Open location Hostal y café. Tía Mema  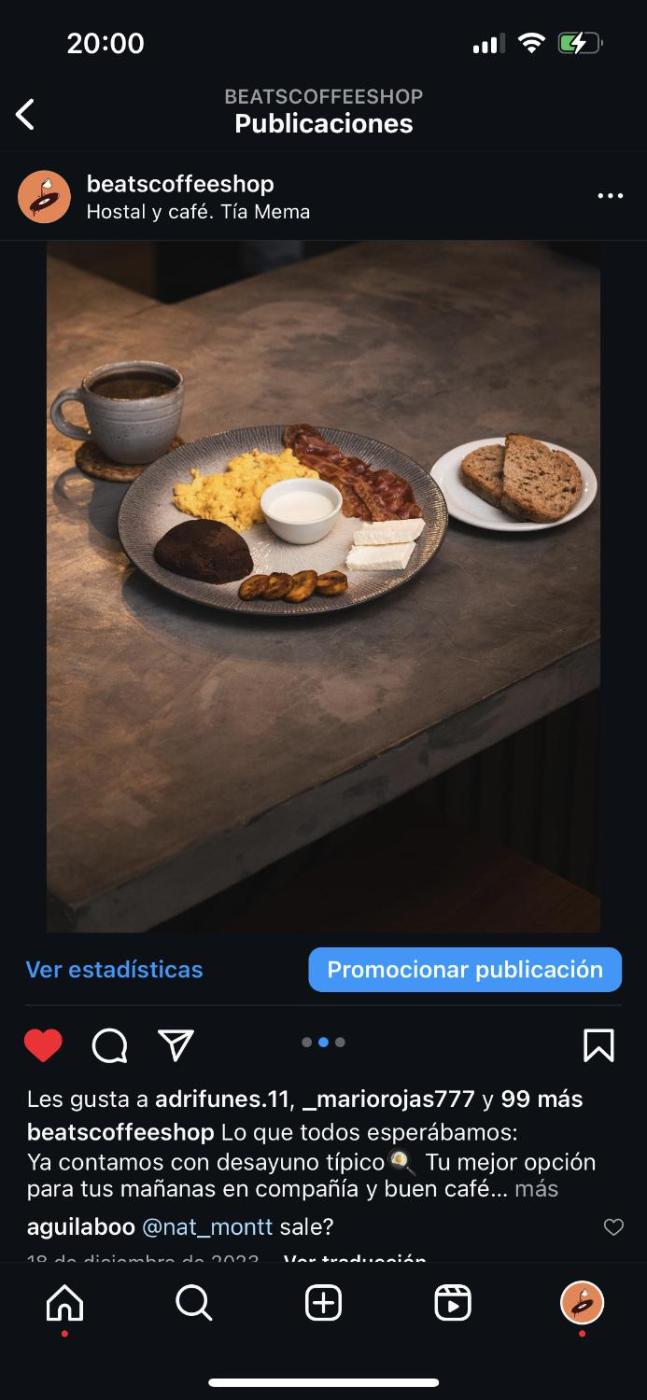click(198, 212)
